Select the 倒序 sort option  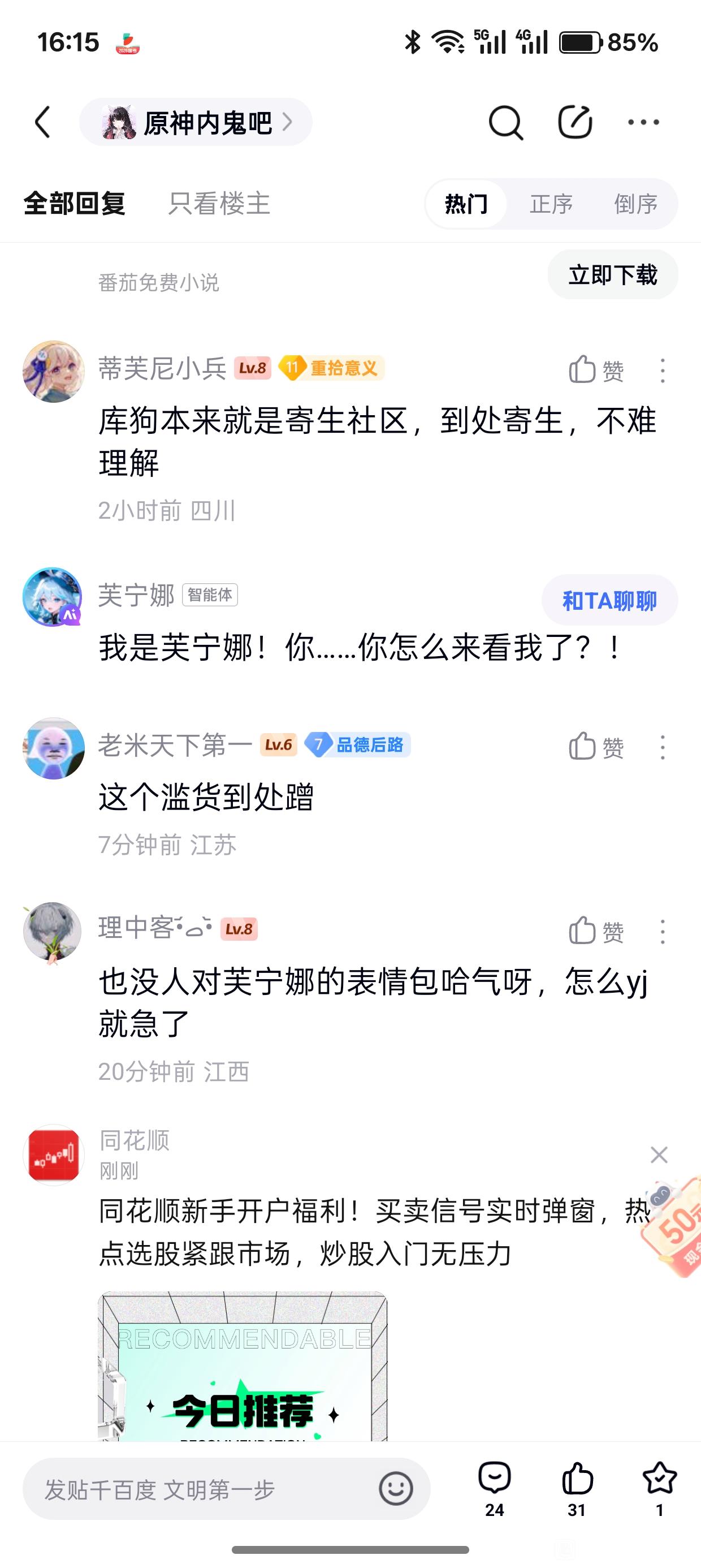[x=636, y=204]
